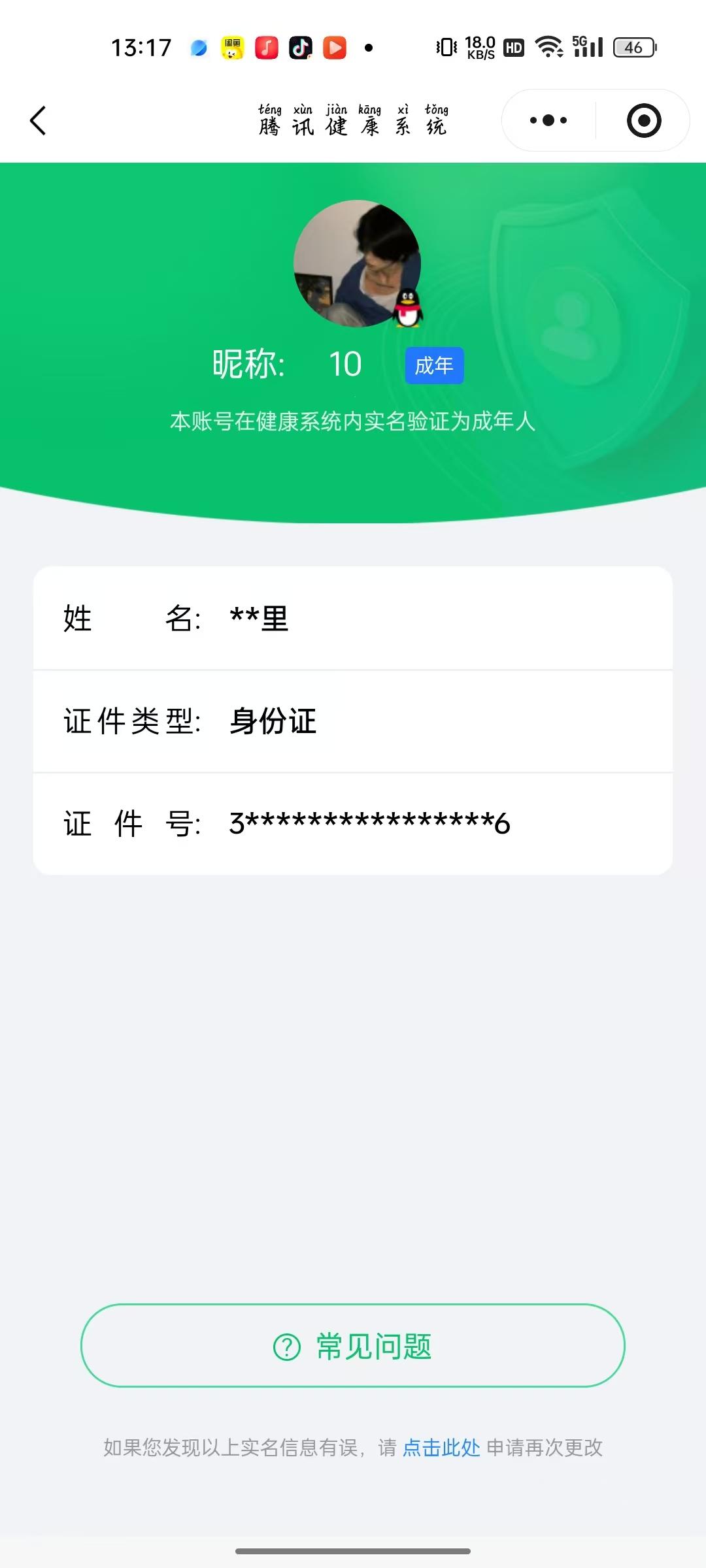Tap the HD icon in the status bar

pyautogui.click(x=513, y=47)
